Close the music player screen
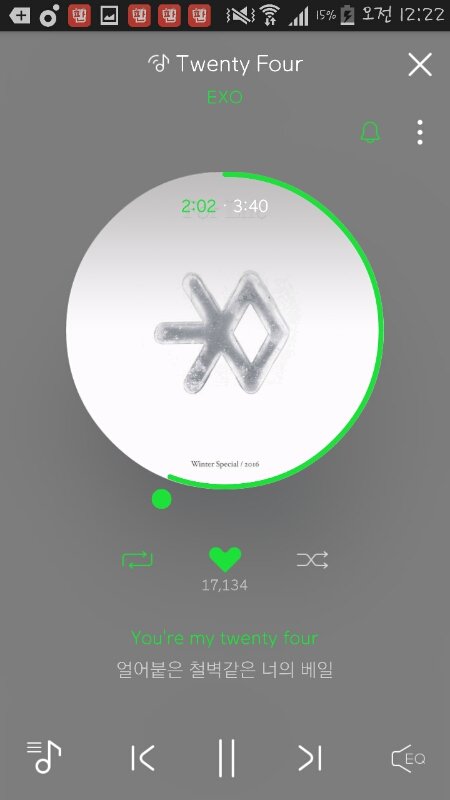The height and width of the screenshot is (800, 450). [420, 64]
